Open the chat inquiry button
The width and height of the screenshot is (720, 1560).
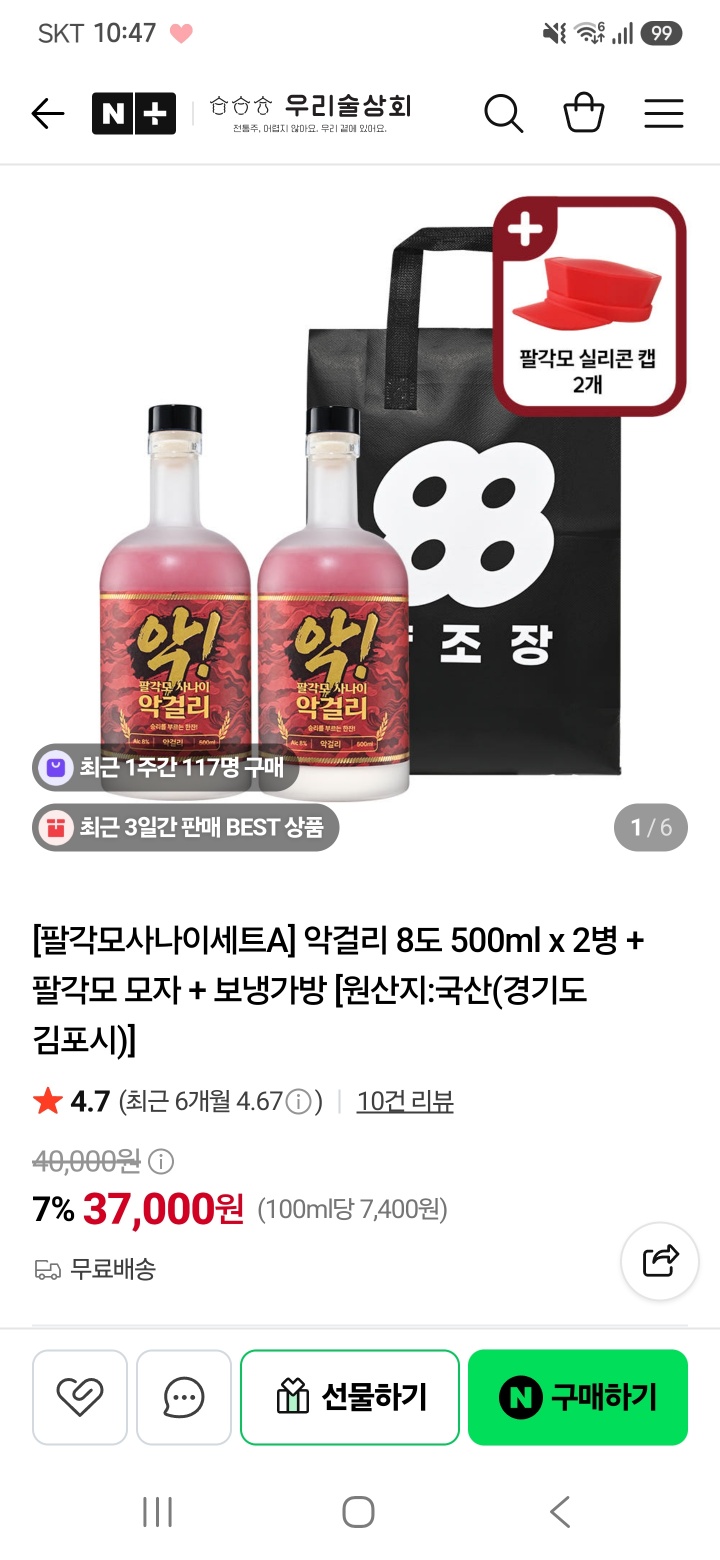184,1397
